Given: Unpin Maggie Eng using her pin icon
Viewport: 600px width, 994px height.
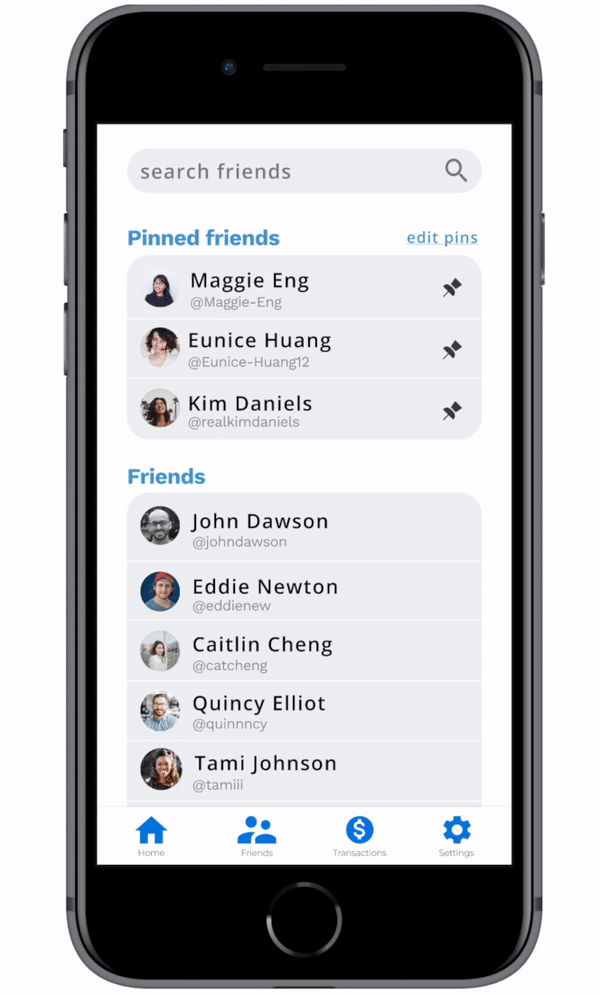Looking at the screenshot, I should (x=452, y=288).
